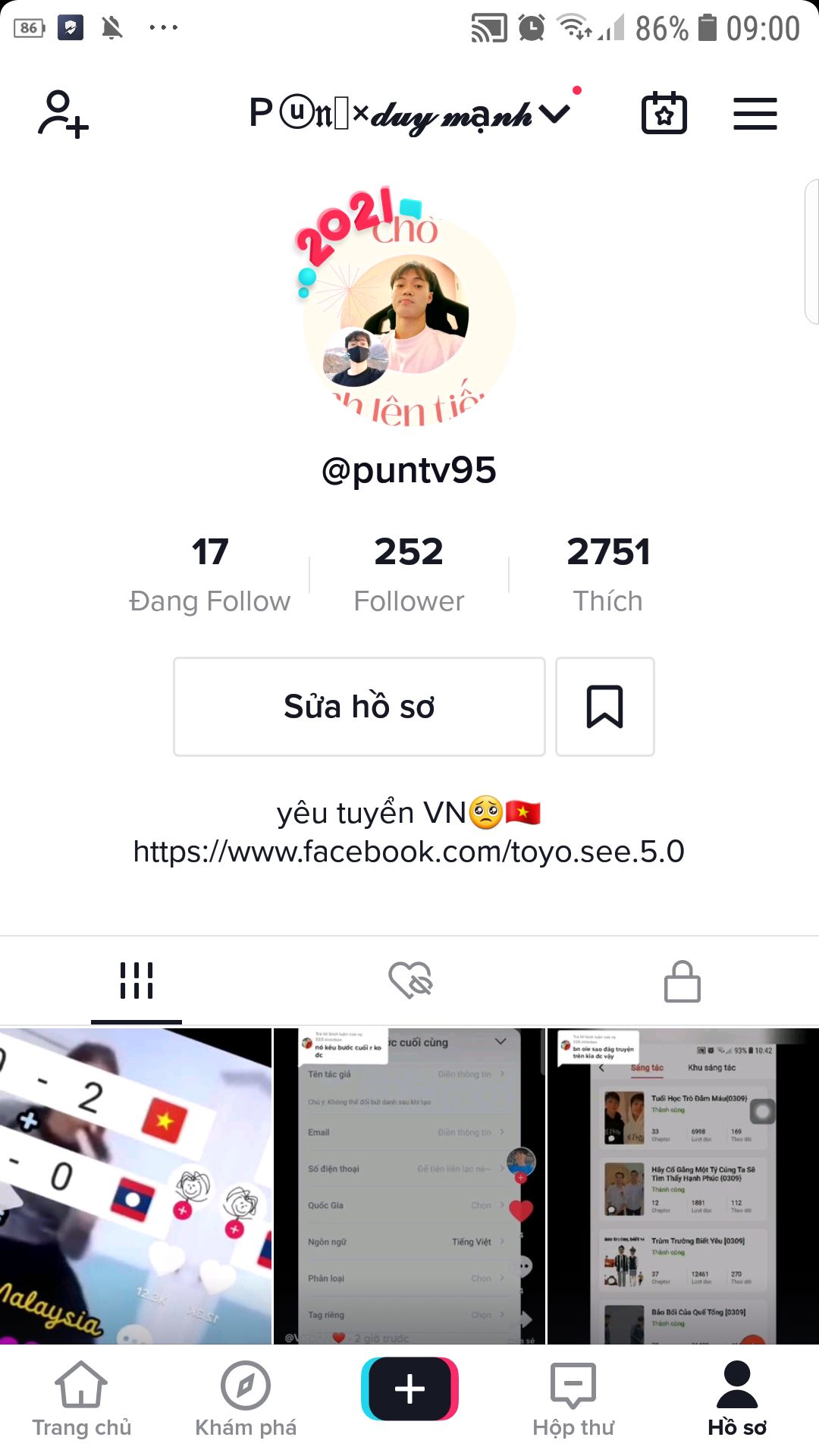Open the add friends icon
This screenshot has height=1456, width=819.
click(x=63, y=114)
